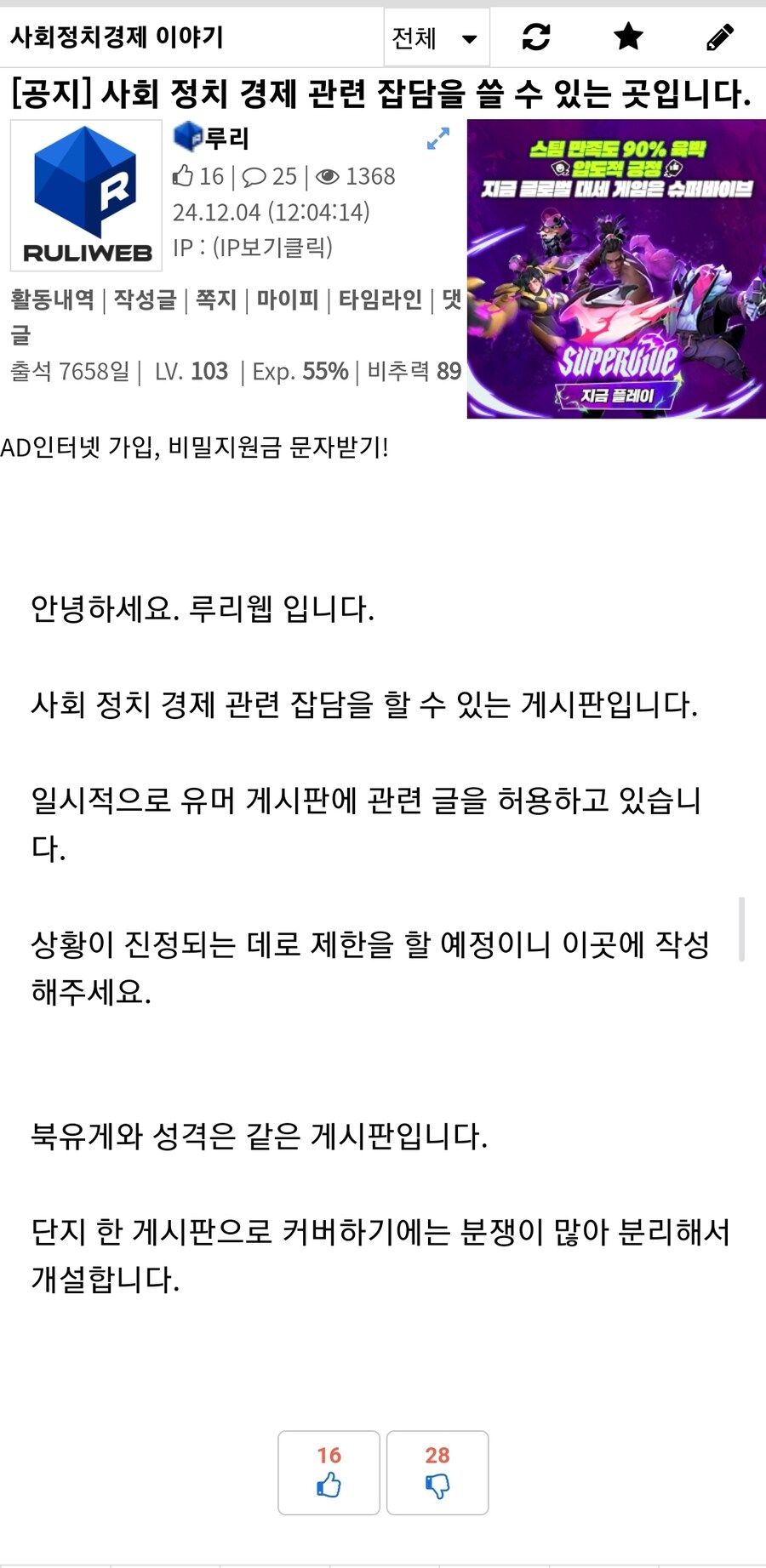
Task: Open the SUPERVIVE ad banner
Action: (x=615, y=269)
